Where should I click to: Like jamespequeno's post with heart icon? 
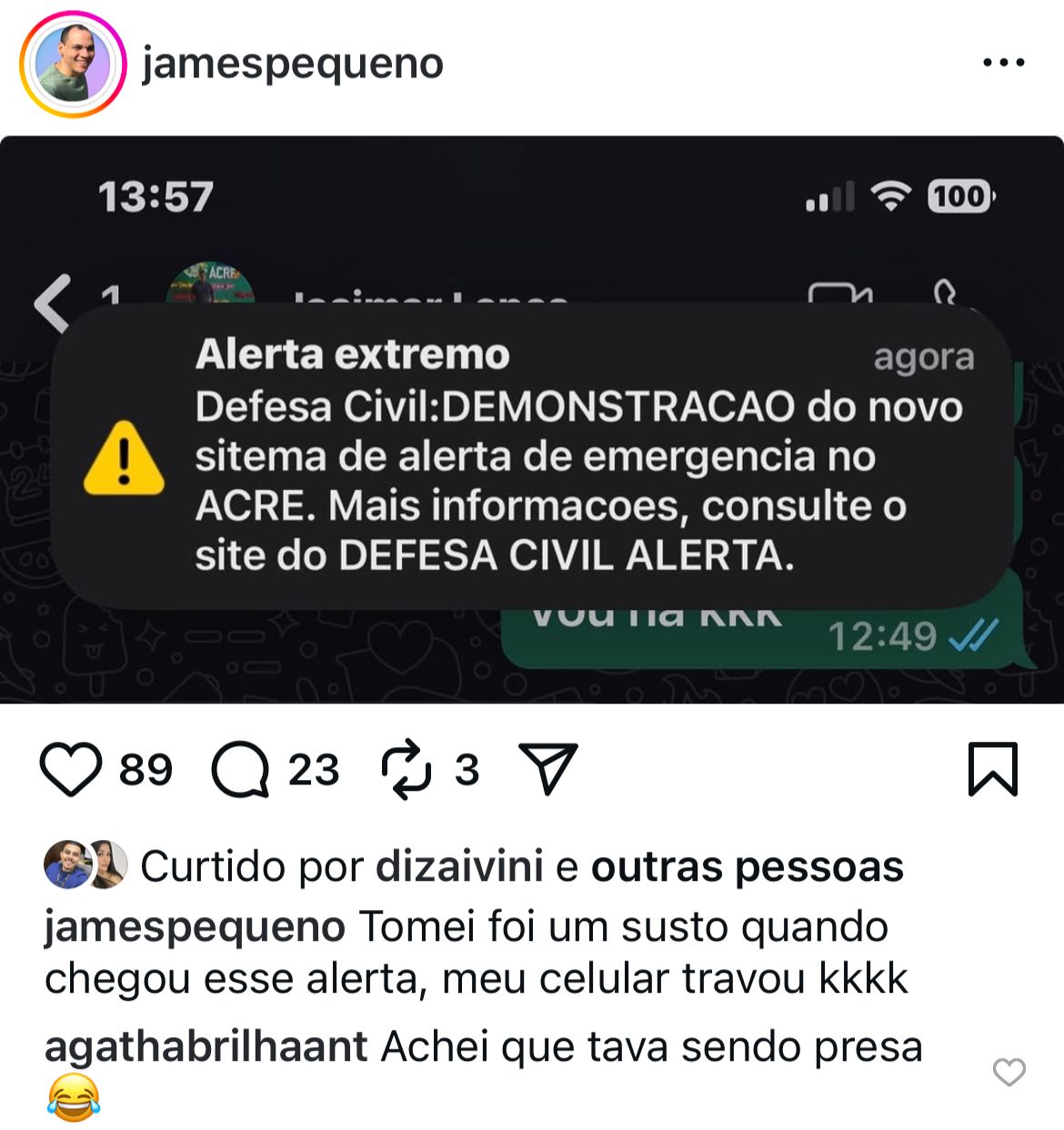[71, 769]
